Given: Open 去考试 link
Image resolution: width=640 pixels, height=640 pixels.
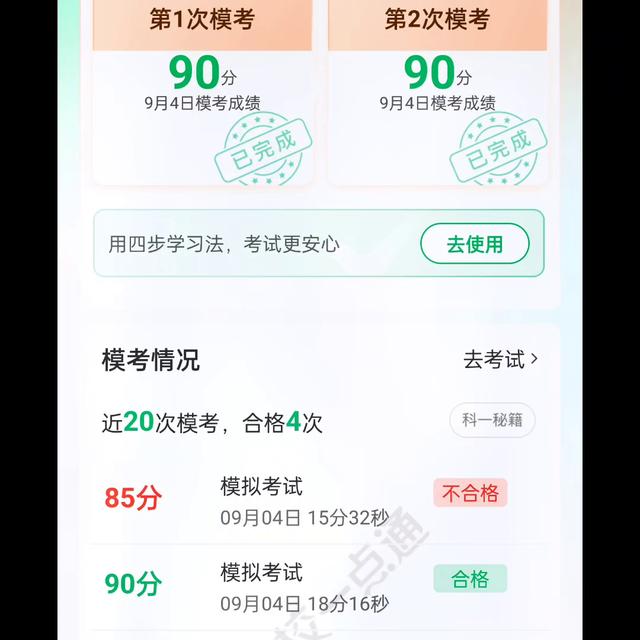Looking at the screenshot, I should point(501,360).
